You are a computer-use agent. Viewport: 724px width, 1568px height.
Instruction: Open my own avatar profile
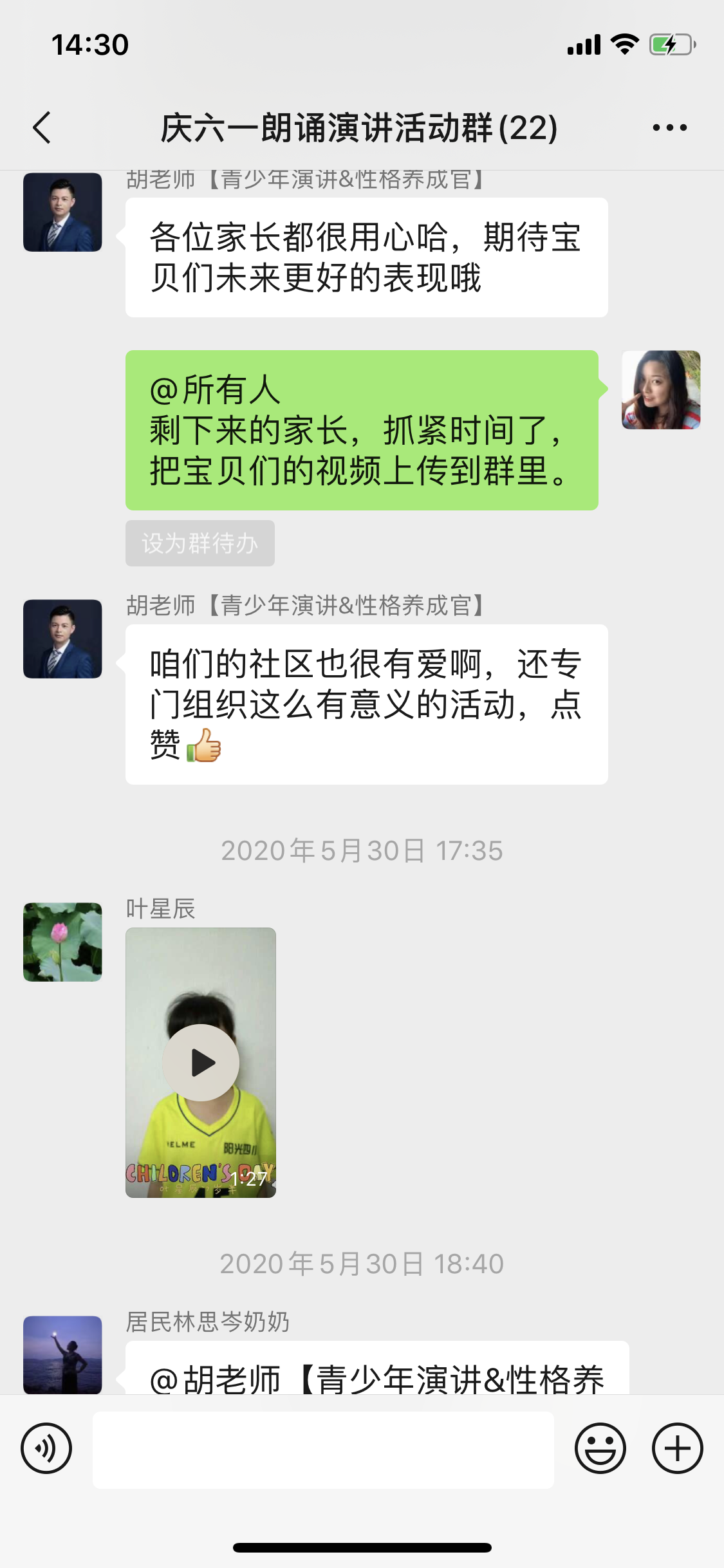point(660,389)
